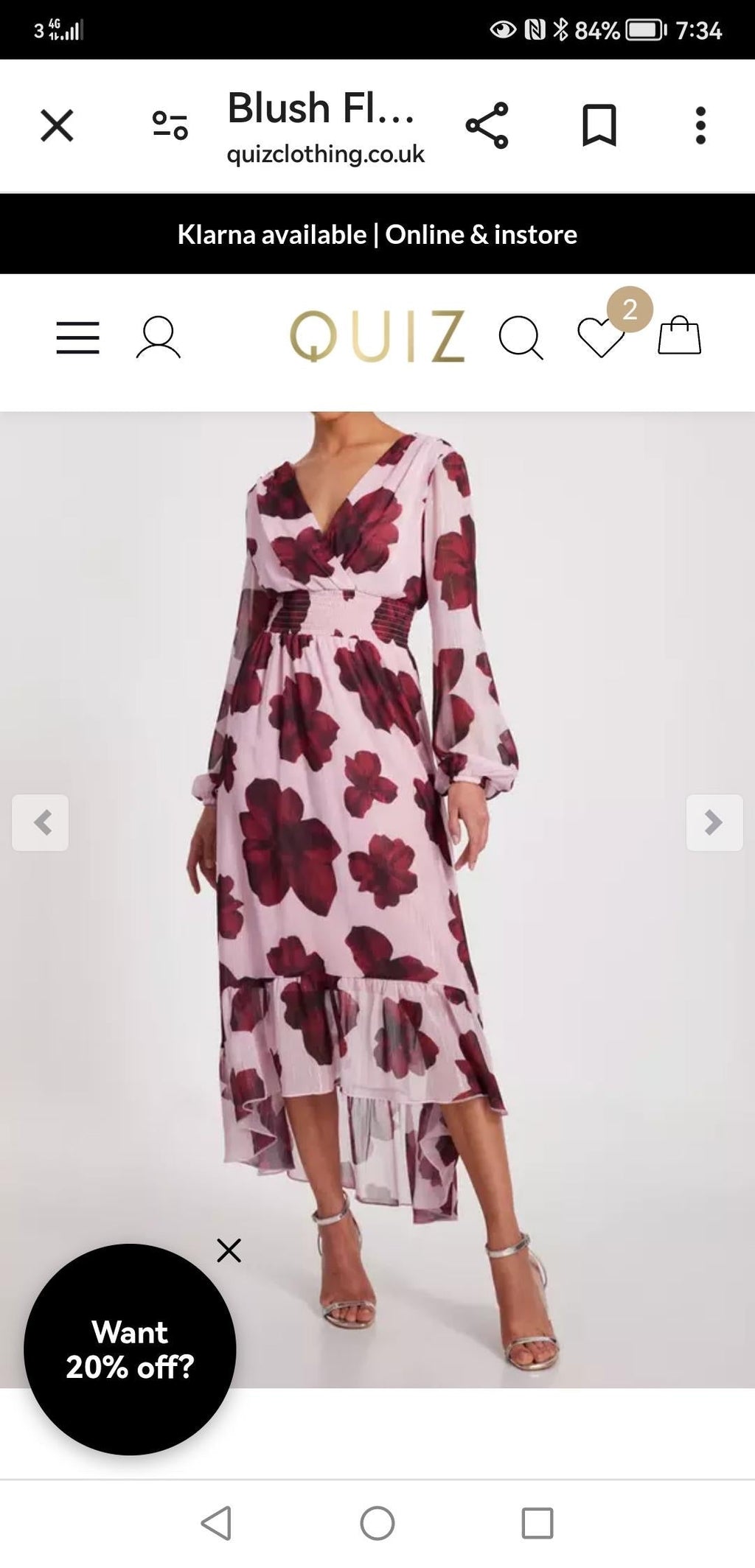Viewport: 755px width, 1568px height.
Task: Open recent apps from the navigation bar
Action: [x=537, y=1523]
